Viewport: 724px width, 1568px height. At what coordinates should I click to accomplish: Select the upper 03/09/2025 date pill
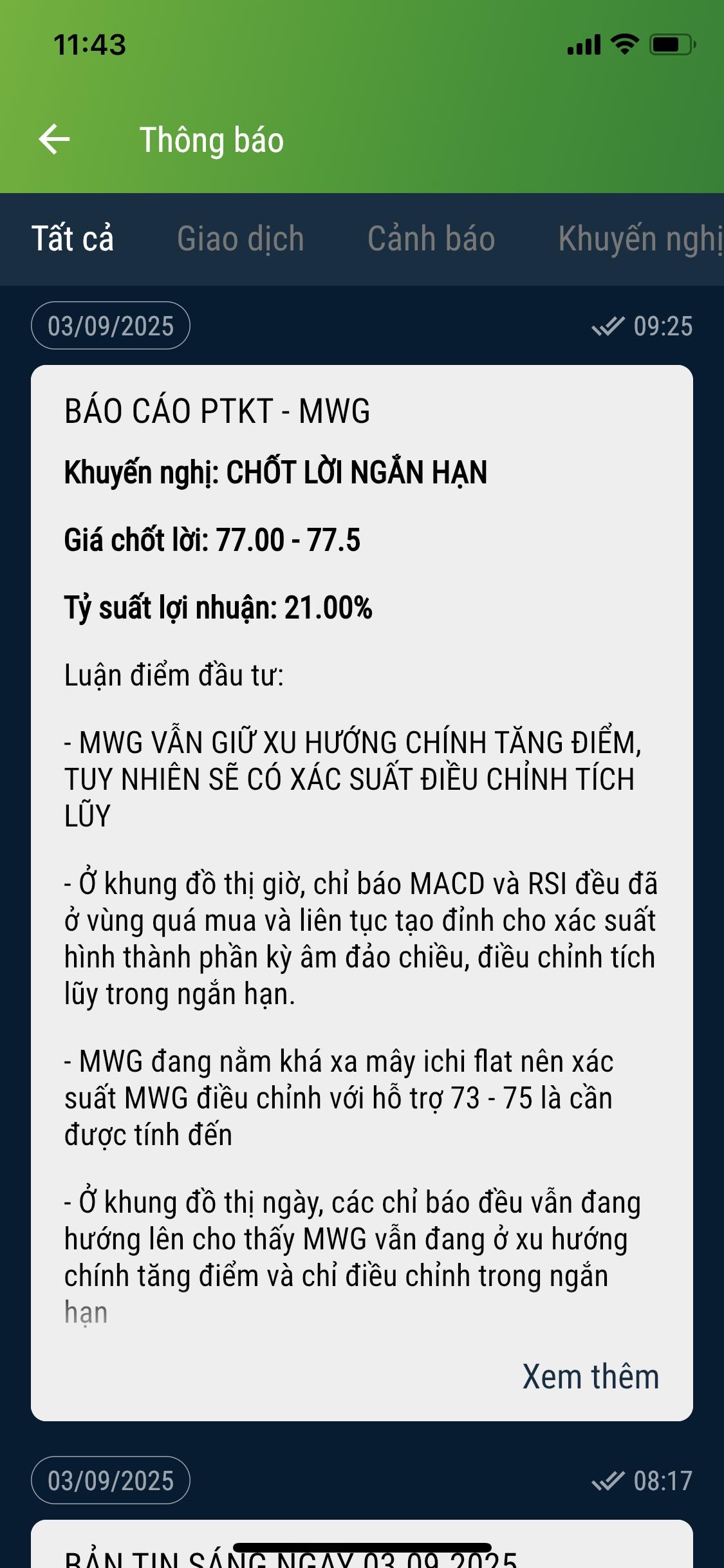tap(111, 327)
